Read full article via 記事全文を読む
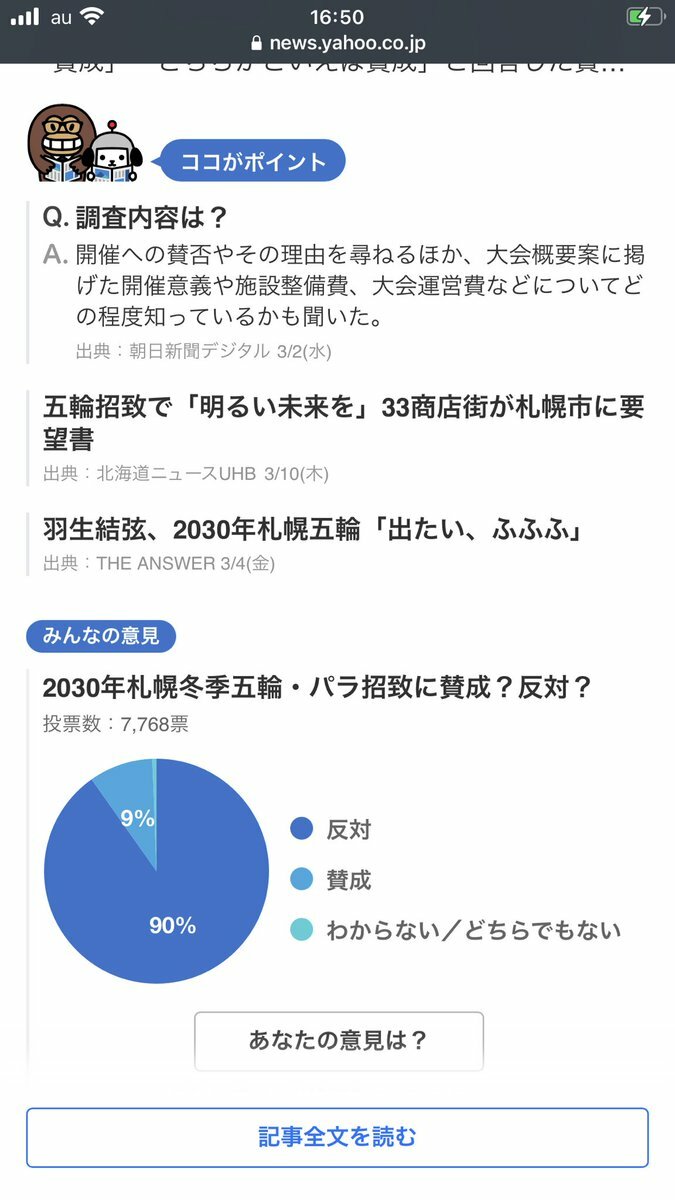The width and height of the screenshot is (675, 1200). 337,1137
